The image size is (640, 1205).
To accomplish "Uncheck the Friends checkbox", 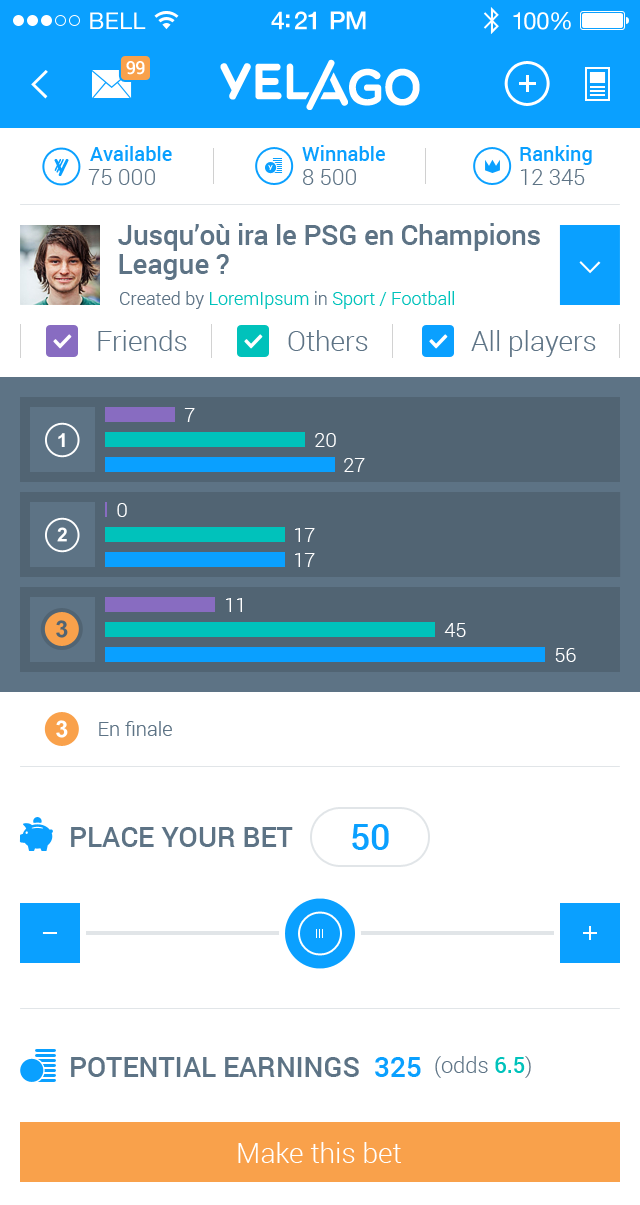I will 62,341.
